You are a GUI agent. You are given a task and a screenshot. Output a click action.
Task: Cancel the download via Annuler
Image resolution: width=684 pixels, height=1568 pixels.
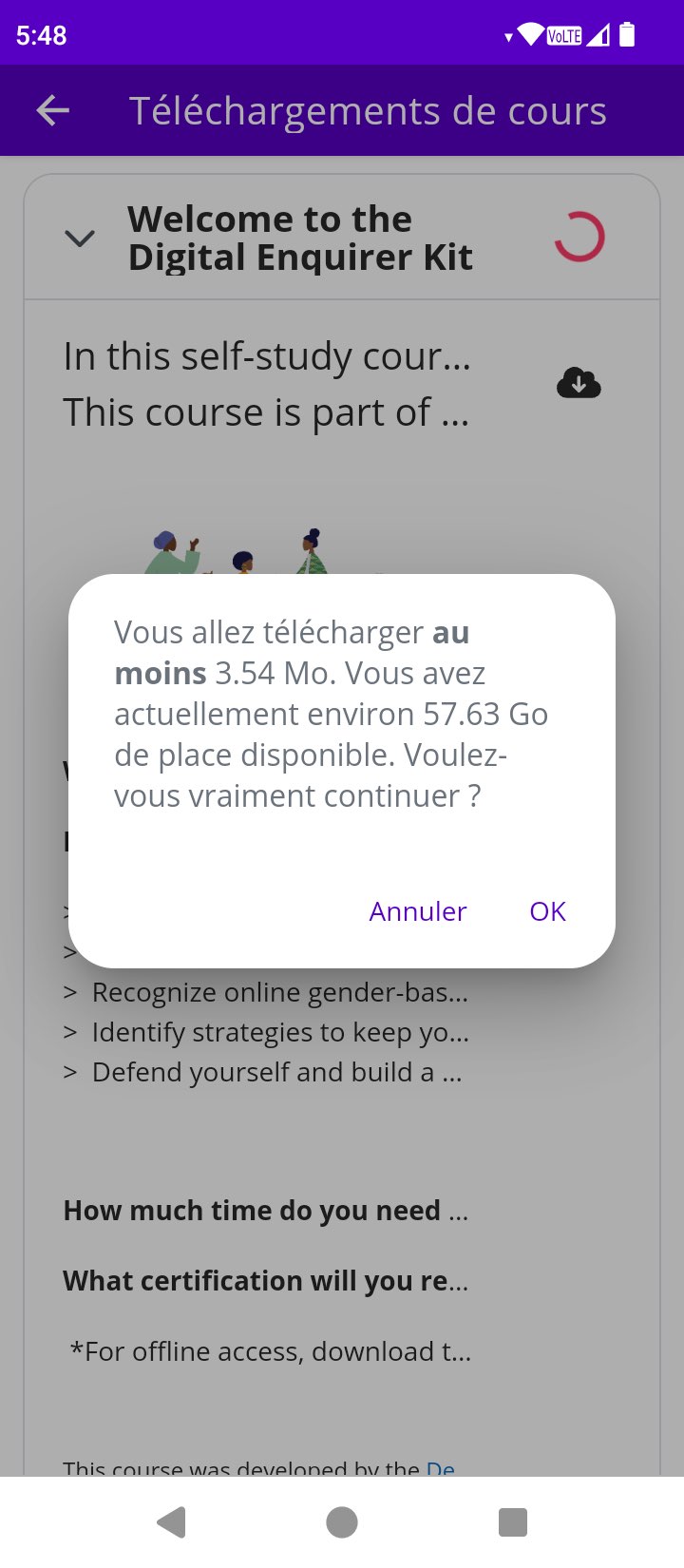click(x=418, y=911)
